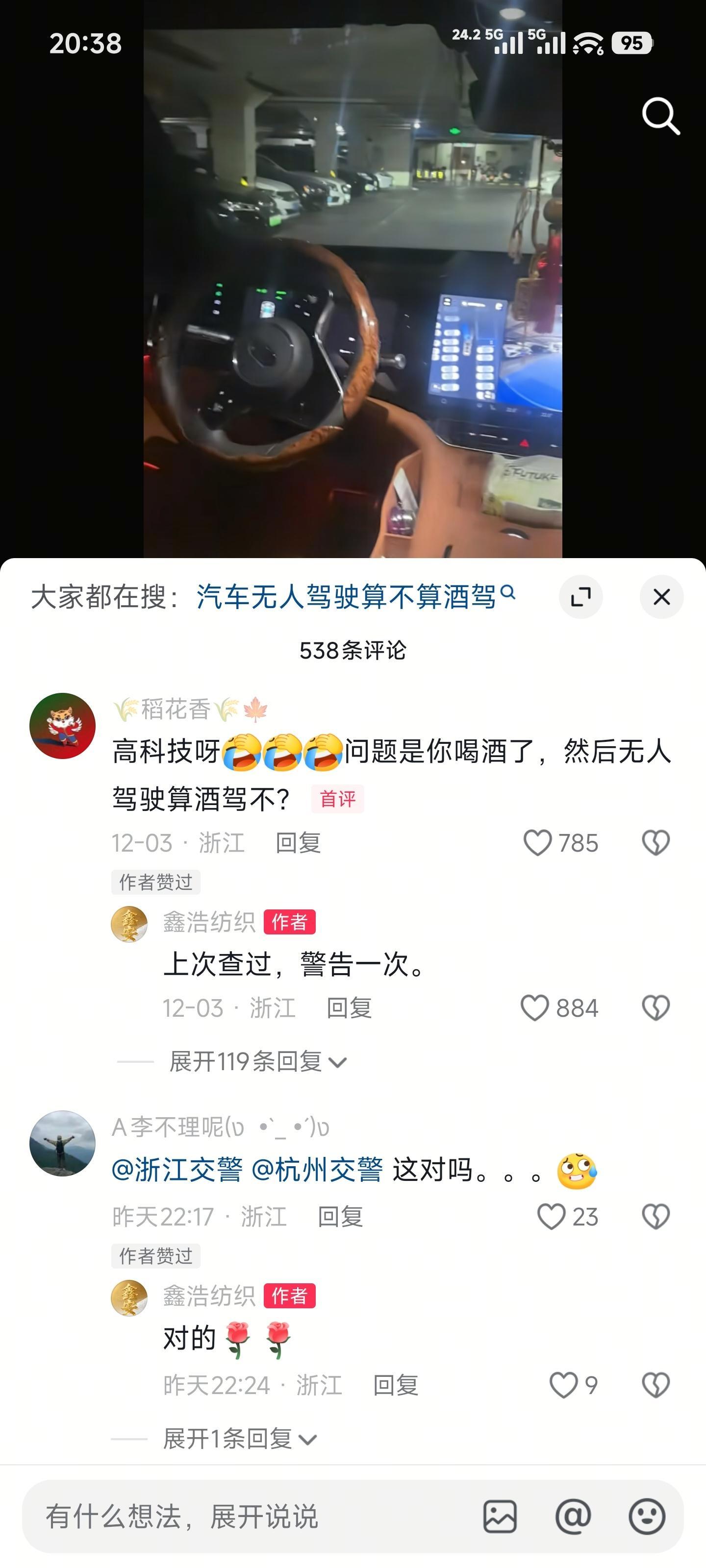Tap the search magnifier icon
This screenshot has height=1568, width=706.
click(x=660, y=116)
